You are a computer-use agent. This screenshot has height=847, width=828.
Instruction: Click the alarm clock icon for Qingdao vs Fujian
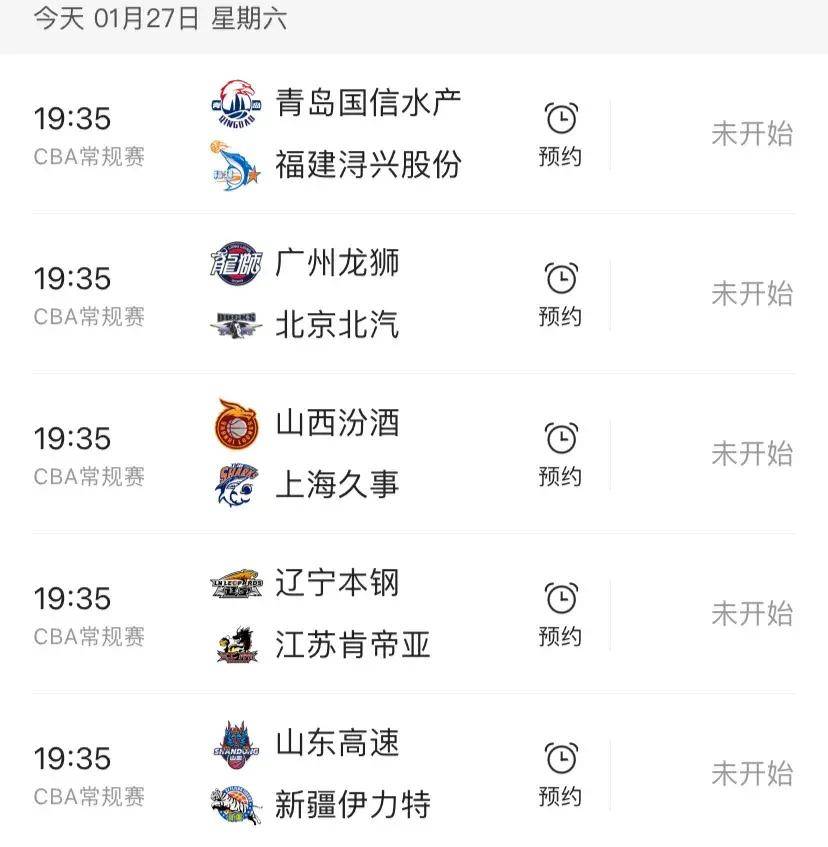(560, 115)
